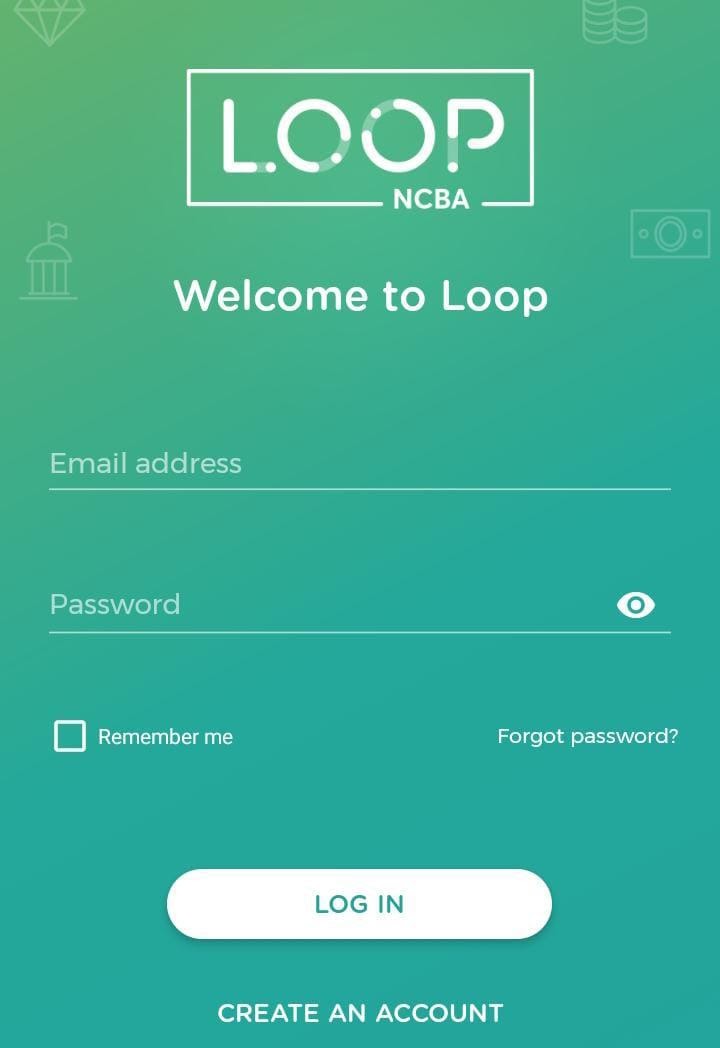The width and height of the screenshot is (720, 1048).
Task: Click the Remember me label text
Action: pos(163,737)
